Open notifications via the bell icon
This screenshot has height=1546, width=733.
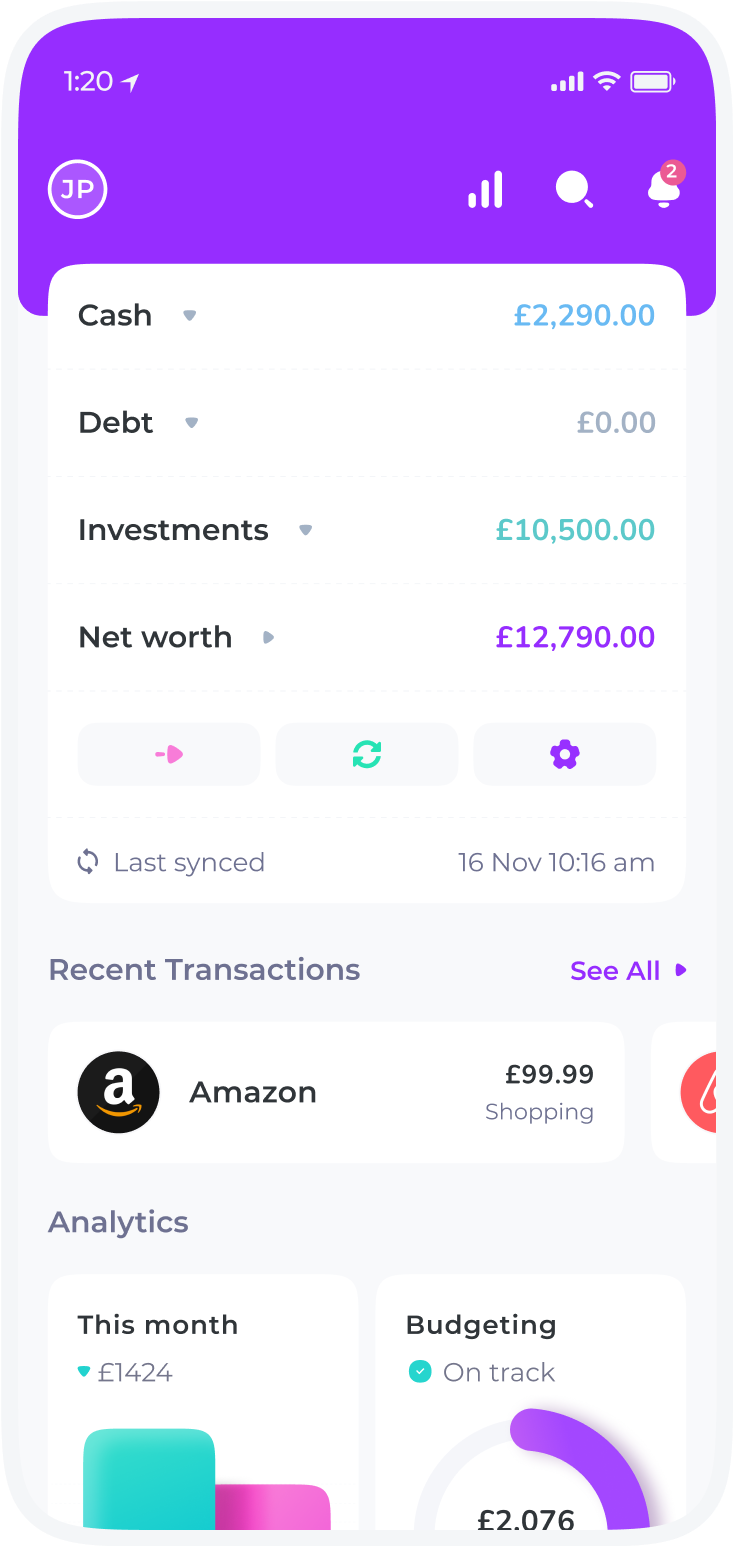pyautogui.click(x=663, y=192)
